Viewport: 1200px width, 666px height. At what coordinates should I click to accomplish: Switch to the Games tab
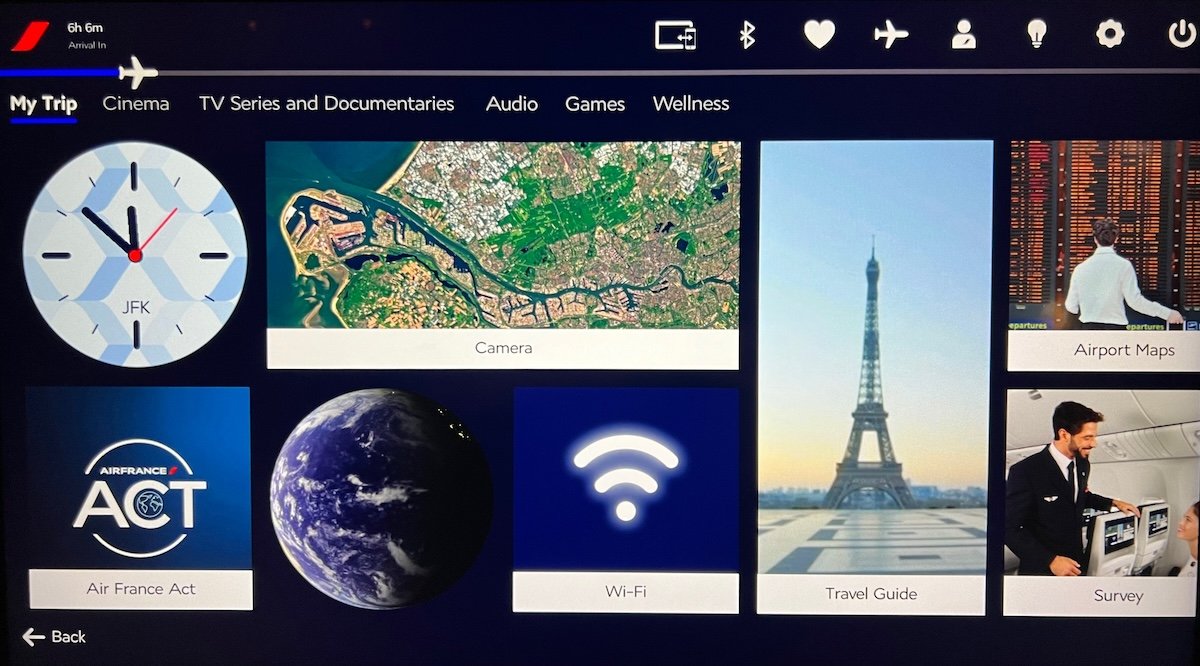pos(595,103)
